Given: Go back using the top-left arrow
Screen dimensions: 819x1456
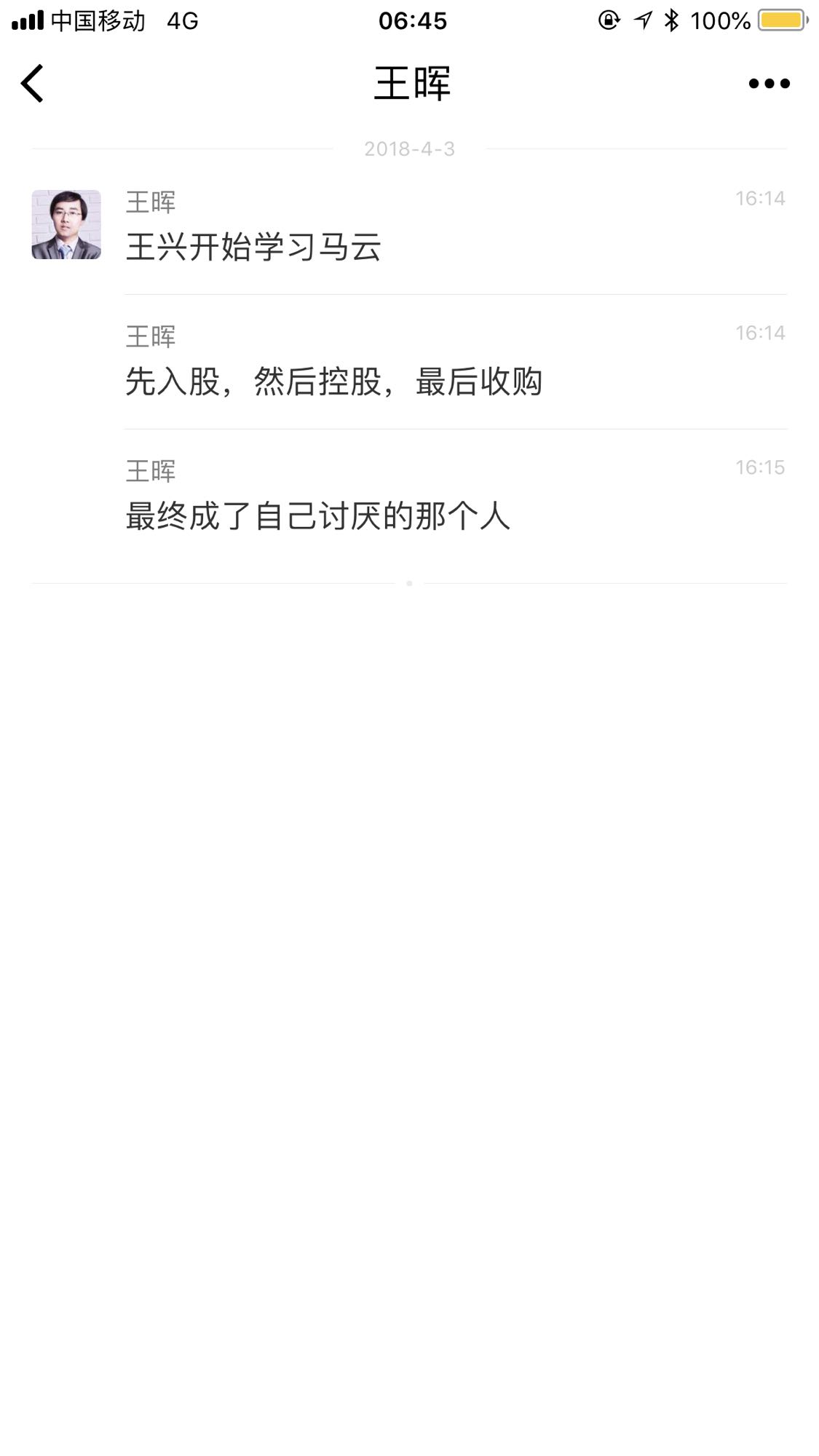Looking at the screenshot, I should 32,83.
